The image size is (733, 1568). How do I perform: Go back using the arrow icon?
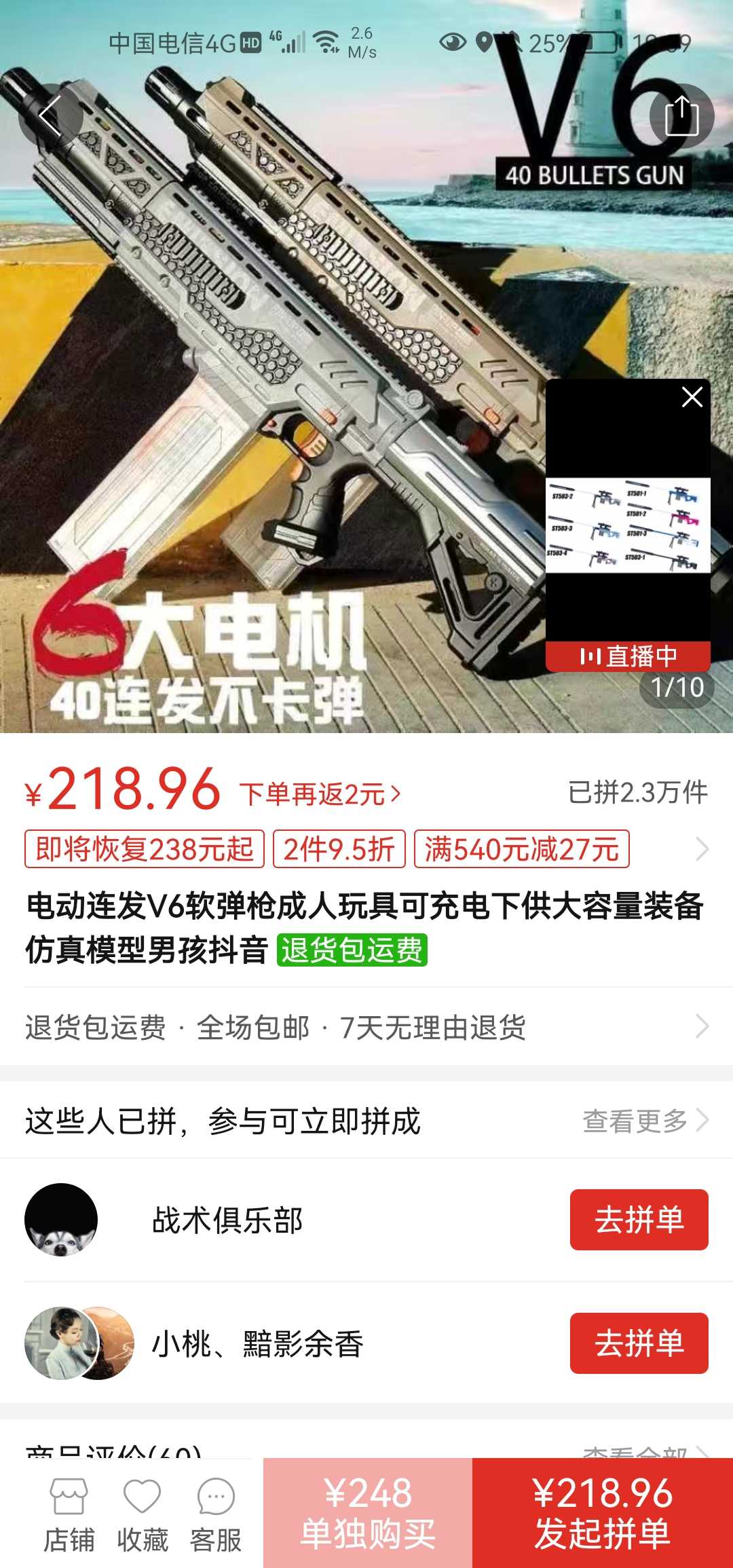pos(51,116)
